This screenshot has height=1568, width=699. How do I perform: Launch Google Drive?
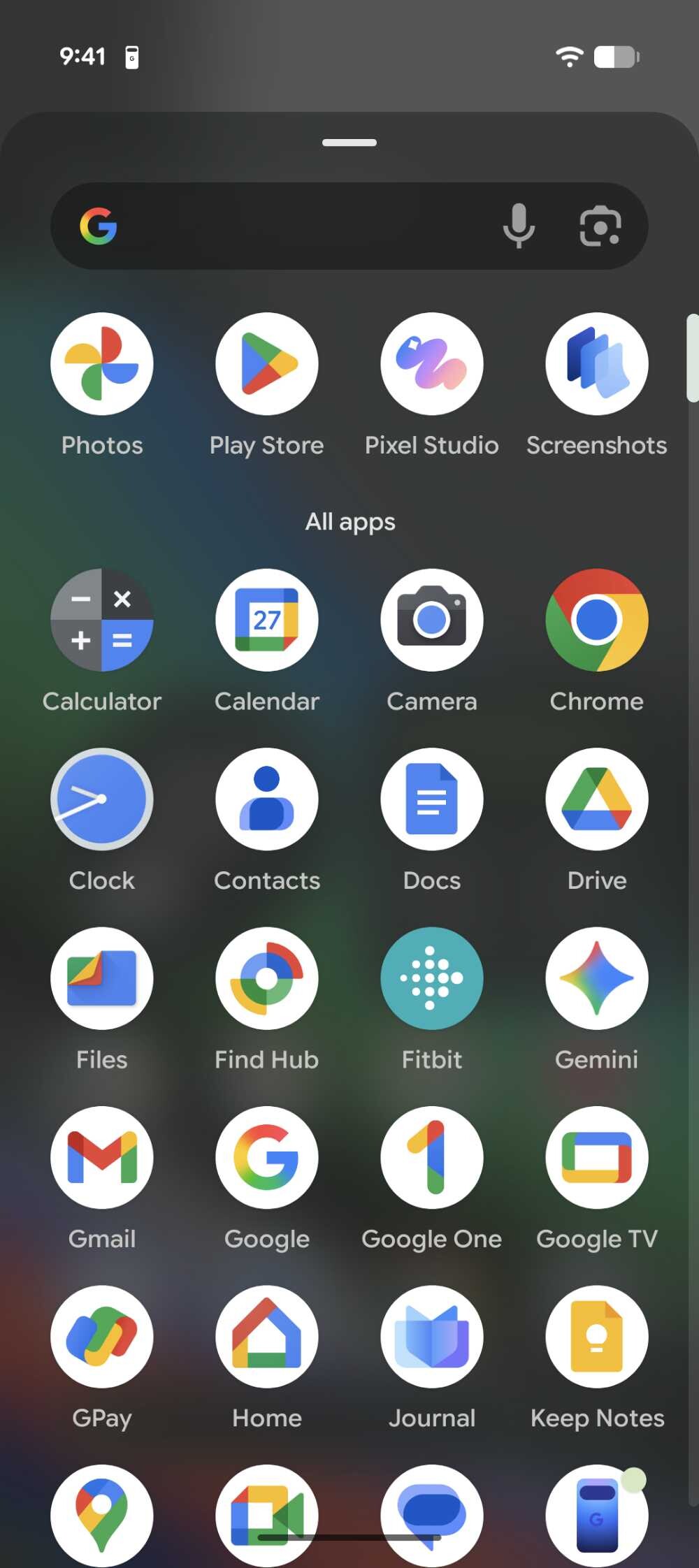[x=597, y=799]
